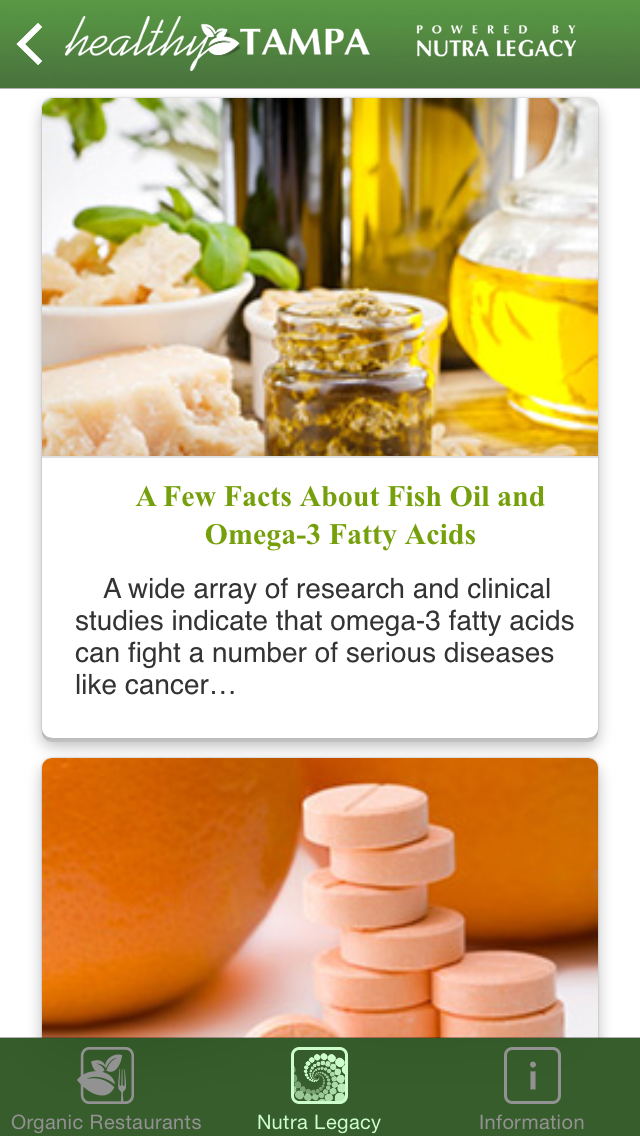Go to the Information tab
Image resolution: width=640 pixels, height=1136 pixels.
tap(531, 1088)
